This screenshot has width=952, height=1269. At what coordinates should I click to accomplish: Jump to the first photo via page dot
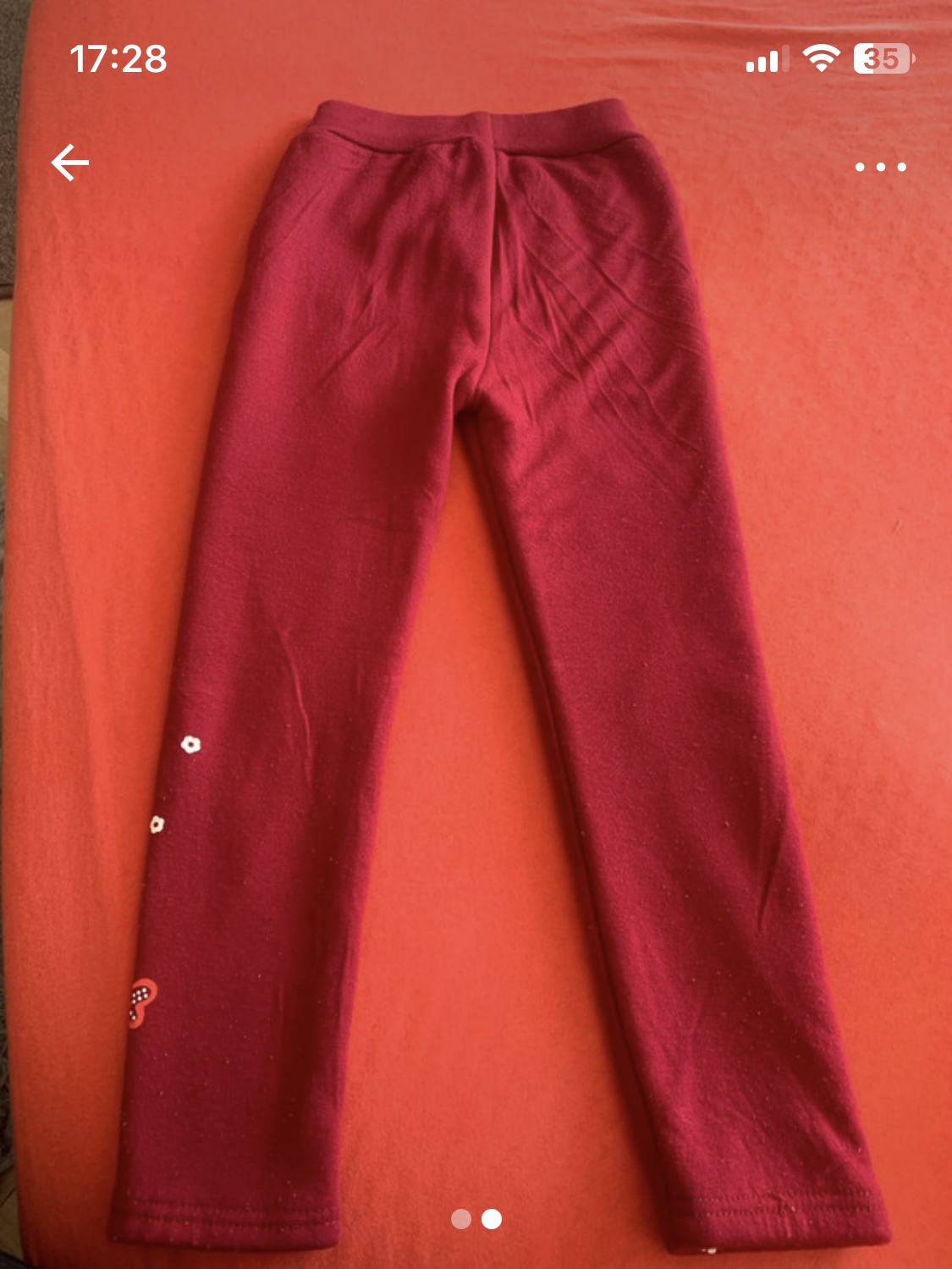coord(461,1219)
